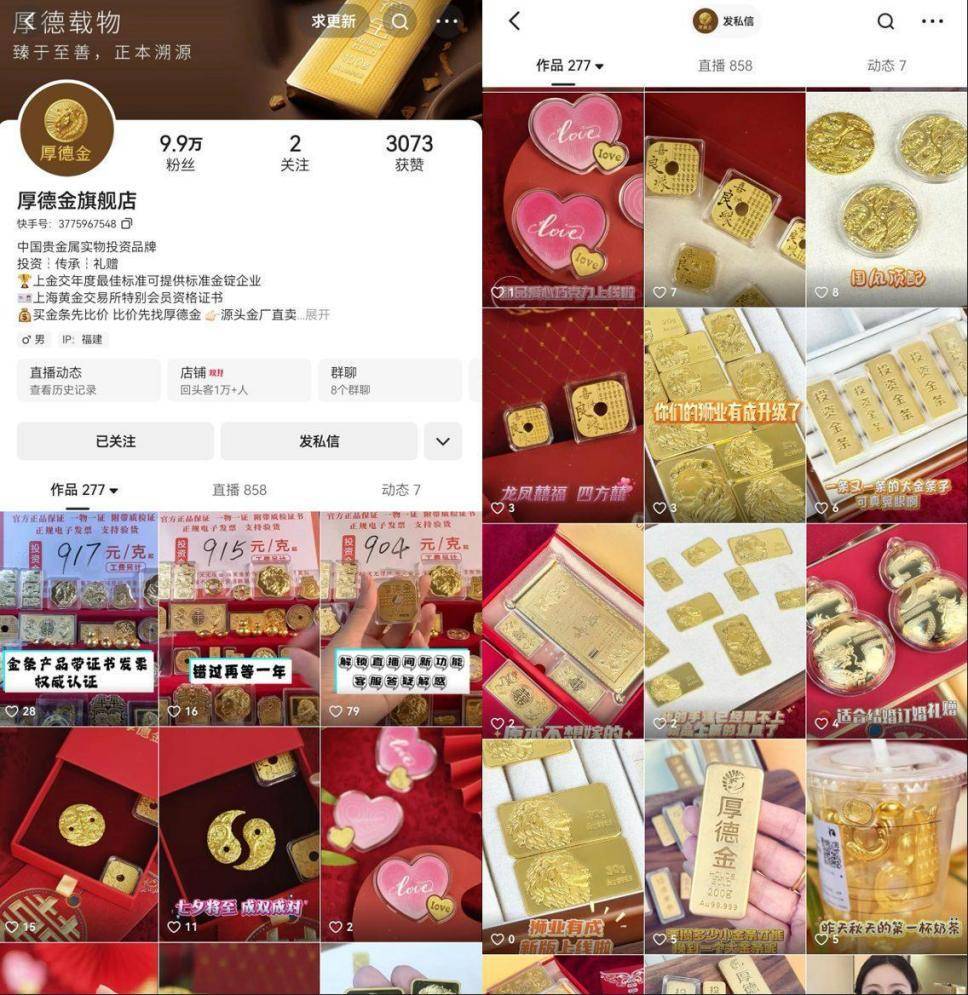Click the chevron next to 发私信

pyautogui.click(x=442, y=441)
